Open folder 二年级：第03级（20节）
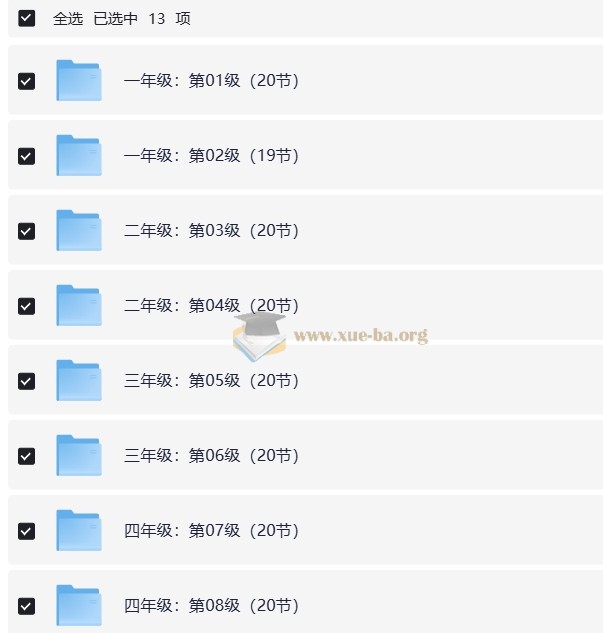The image size is (603, 633). pos(210,231)
